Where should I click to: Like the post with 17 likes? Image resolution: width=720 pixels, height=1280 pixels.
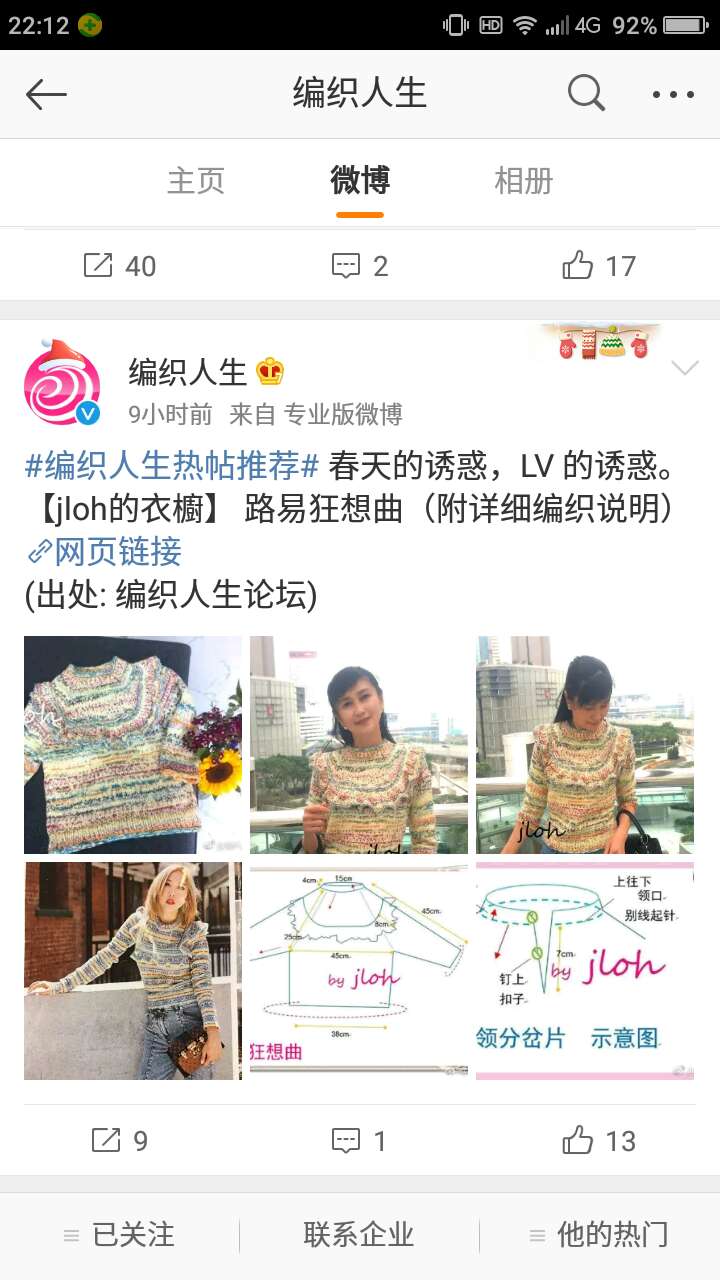click(598, 266)
